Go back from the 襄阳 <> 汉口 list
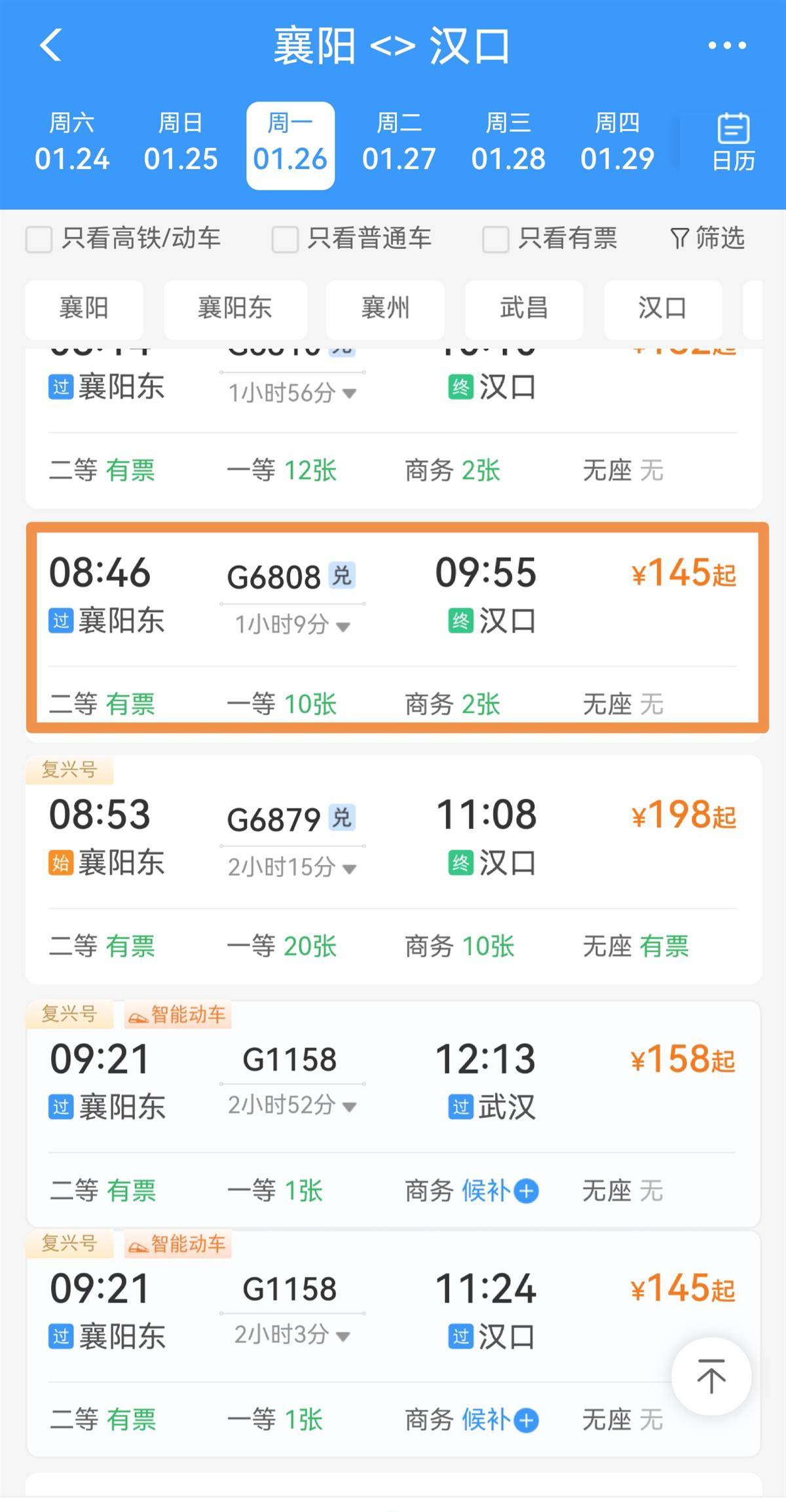Screen dimensions: 786x1512 coord(51,45)
